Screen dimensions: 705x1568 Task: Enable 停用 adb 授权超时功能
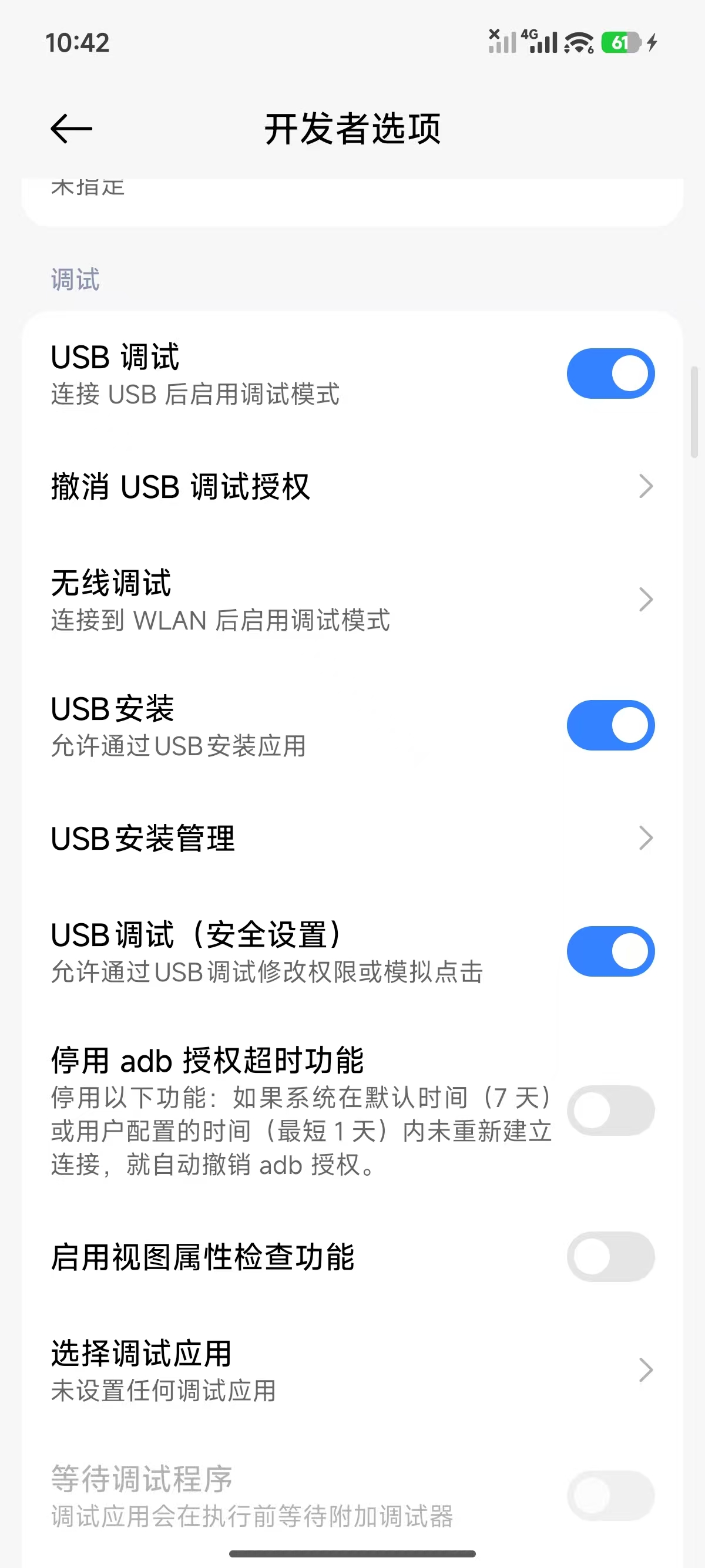(x=610, y=1111)
